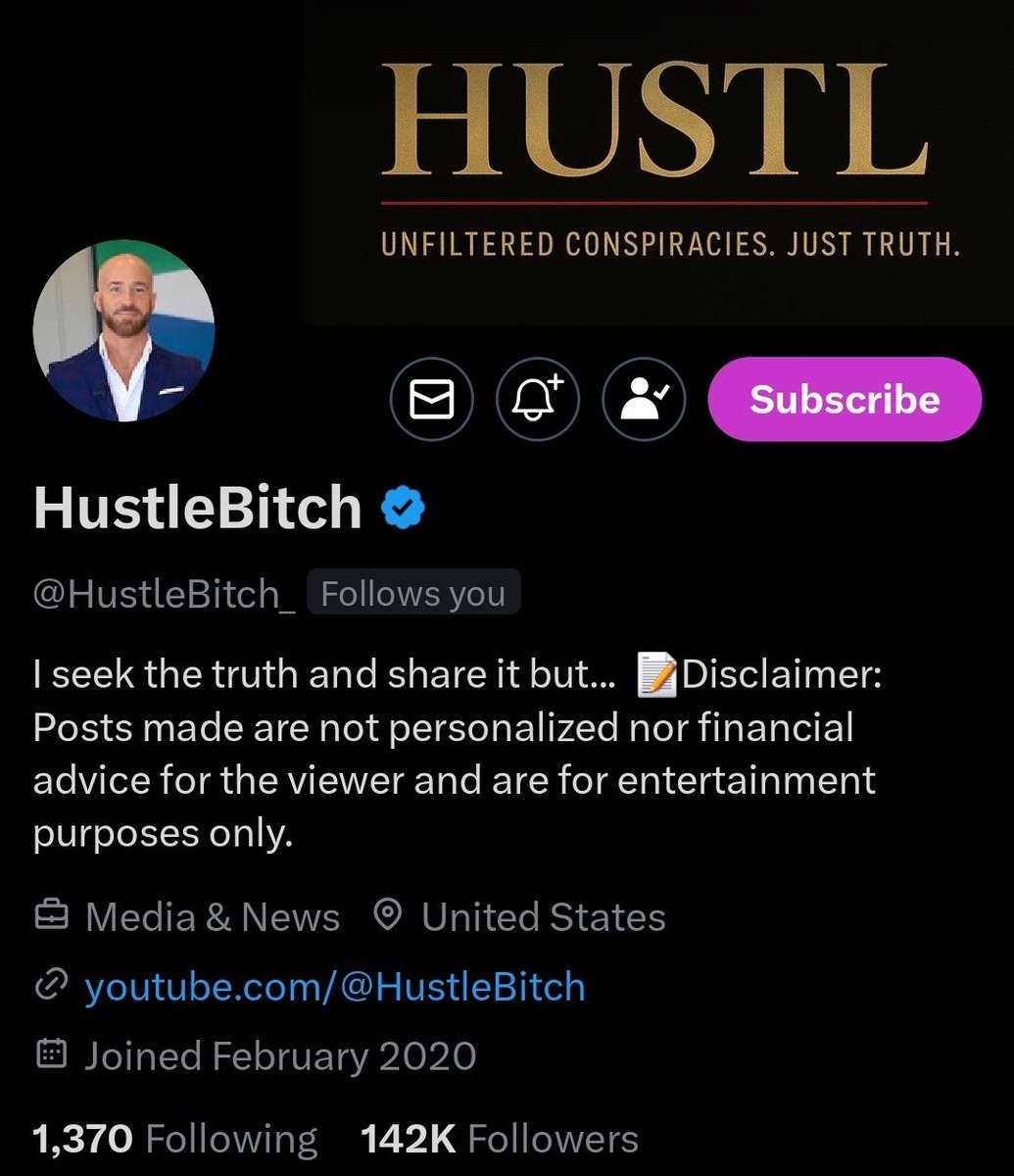View the HUSTL header banner image
Screen dimensions: 1014x1176
[x=656, y=157]
